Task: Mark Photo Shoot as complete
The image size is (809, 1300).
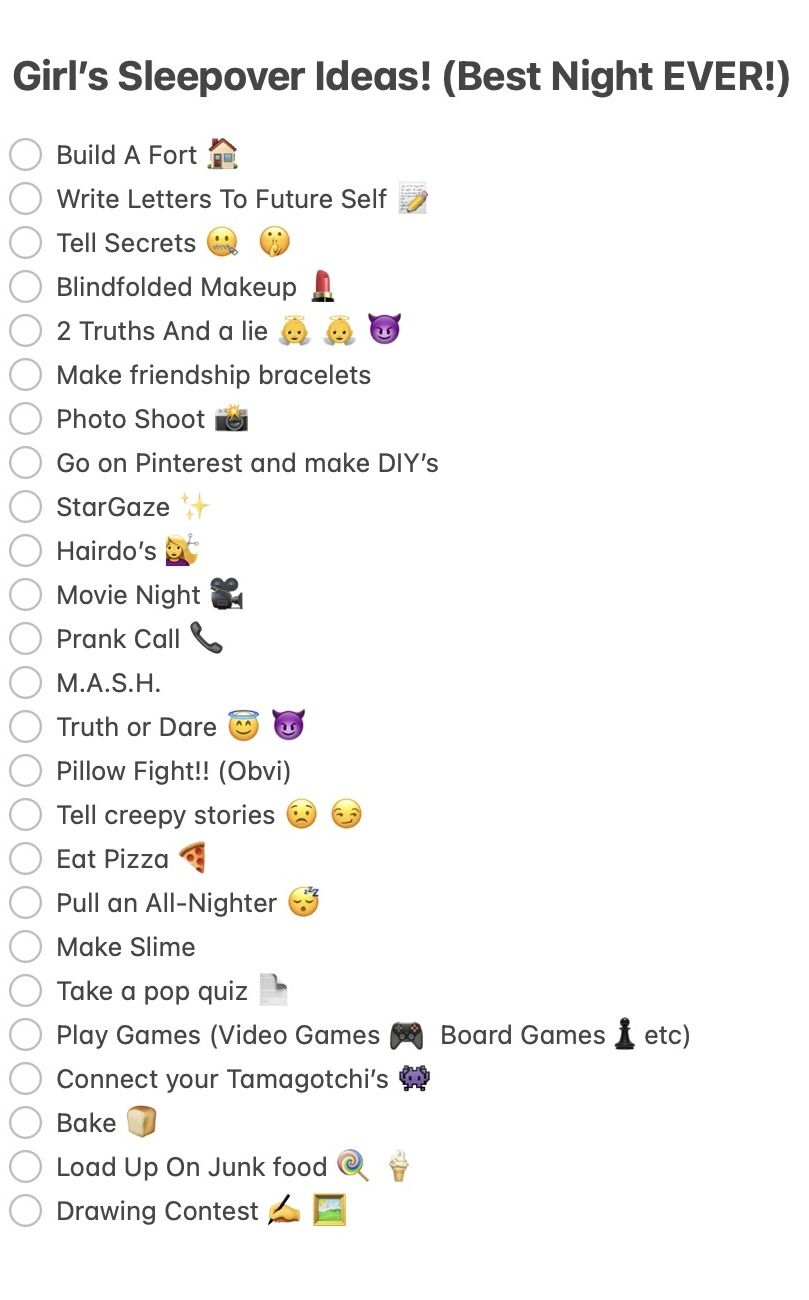Action: click(25, 419)
